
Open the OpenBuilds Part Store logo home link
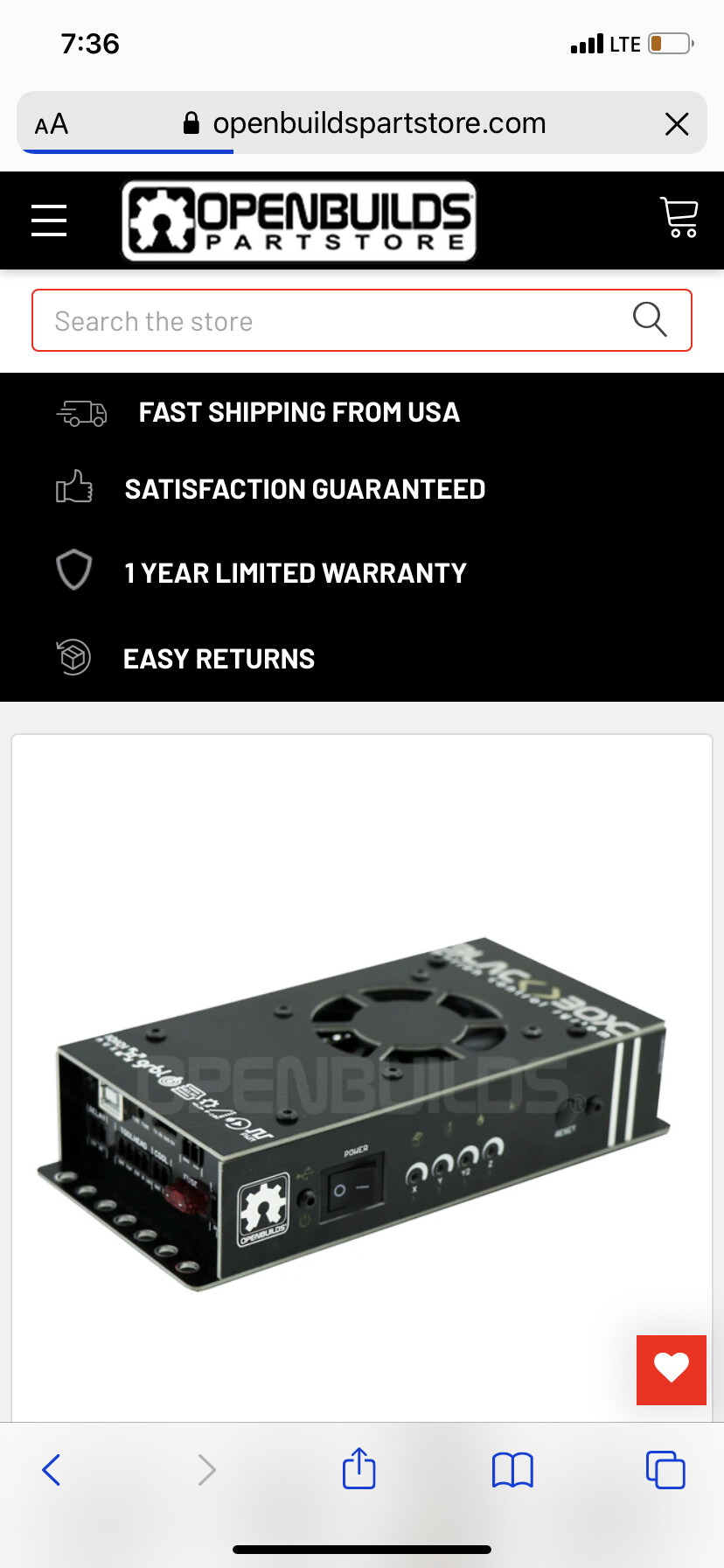[x=299, y=220]
